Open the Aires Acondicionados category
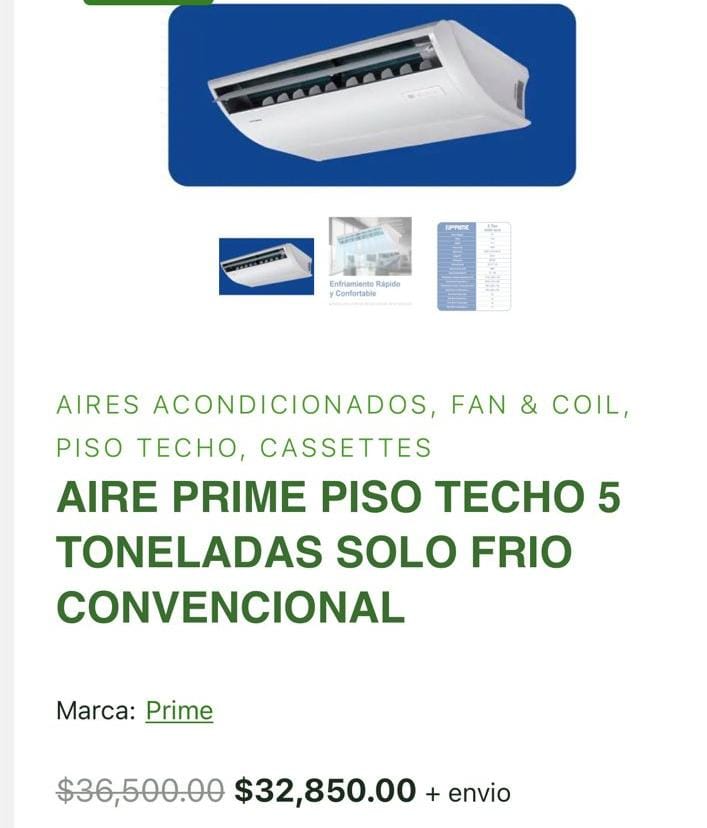Image resolution: width=707 pixels, height=828 pixels. point(242,405)
